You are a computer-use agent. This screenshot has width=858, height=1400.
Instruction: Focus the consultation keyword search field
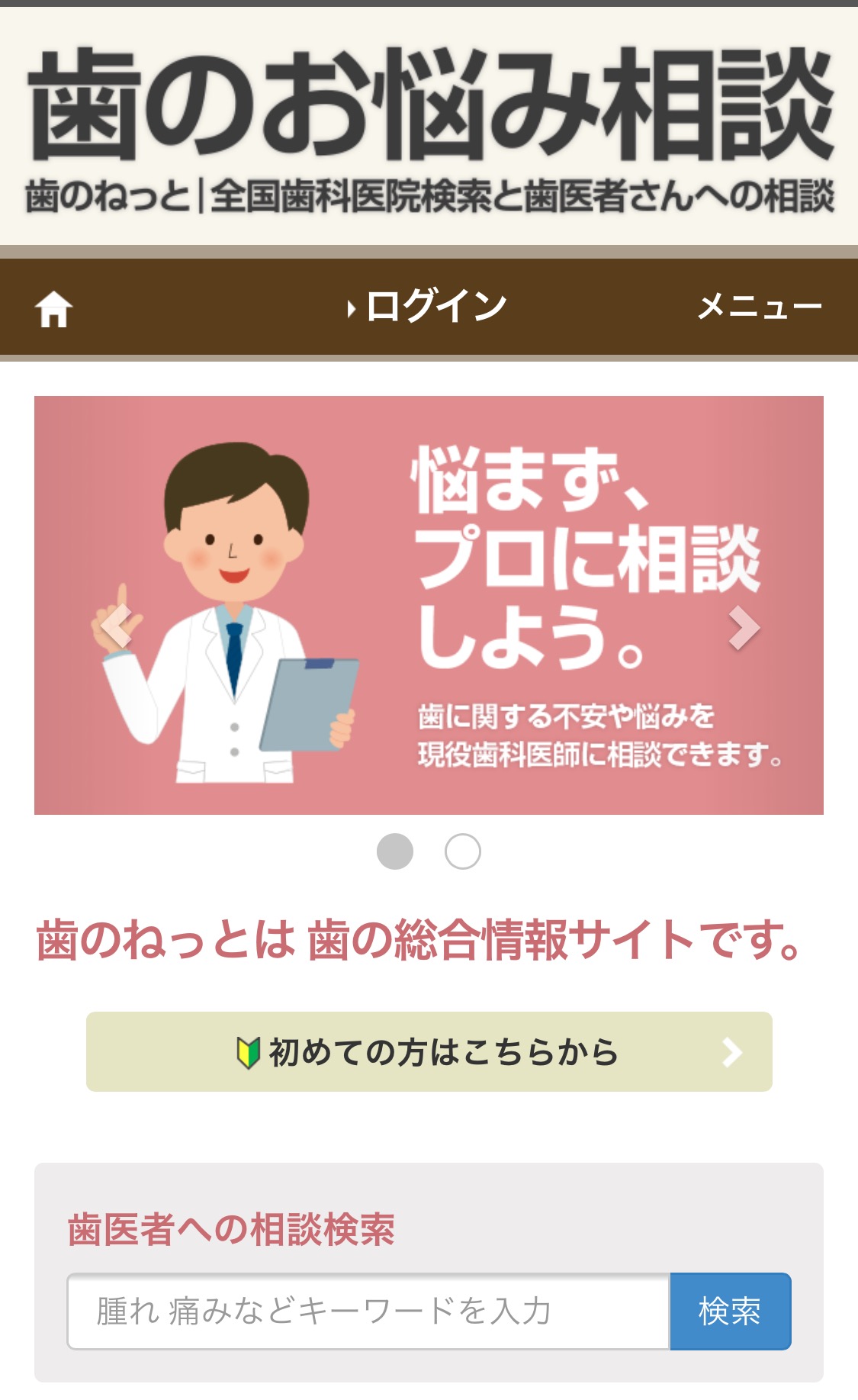368,1311
